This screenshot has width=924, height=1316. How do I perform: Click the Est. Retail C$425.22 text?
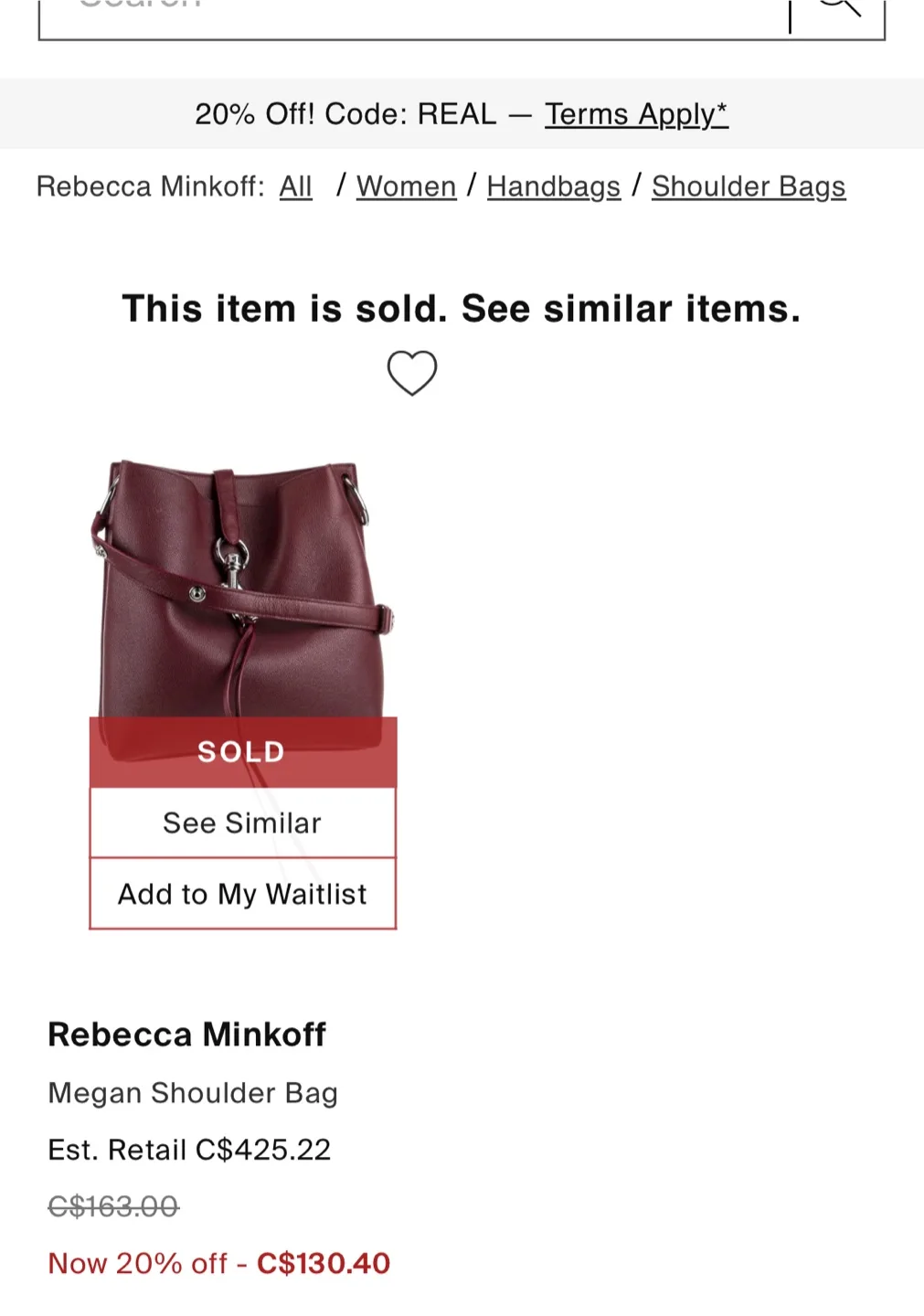point(190,1150)
